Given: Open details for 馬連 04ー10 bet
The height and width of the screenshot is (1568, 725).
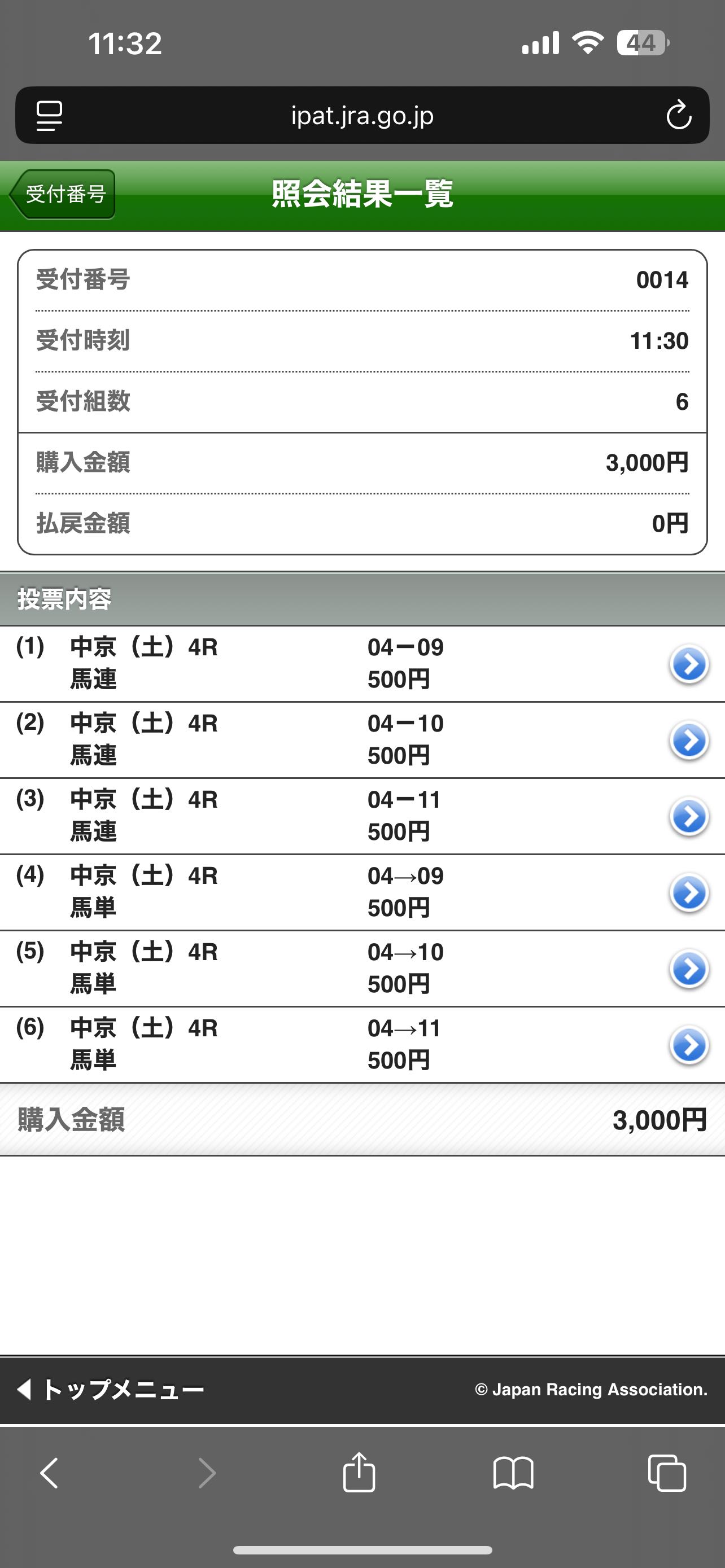Looking at the screenshot, I should pos(688,740).
